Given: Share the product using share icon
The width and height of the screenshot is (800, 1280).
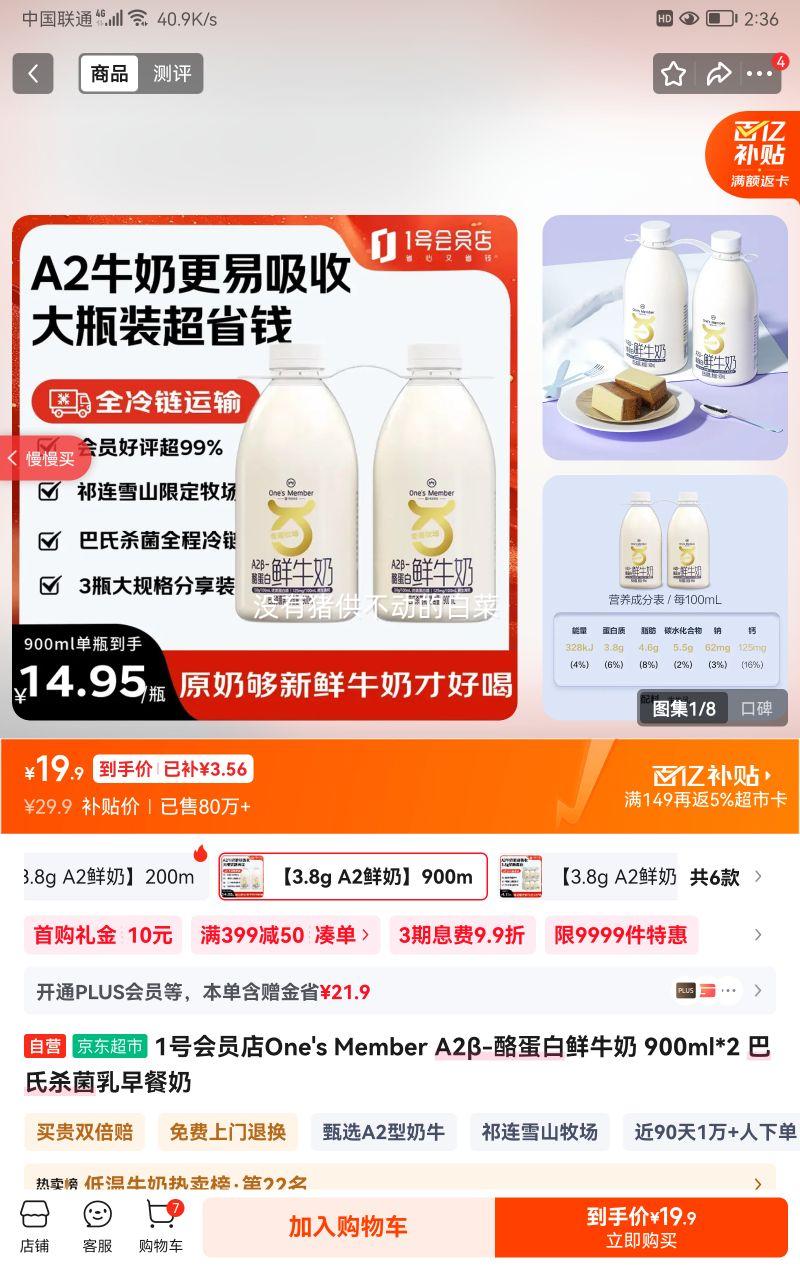Looking at the screenshot, I should [718, 73].
